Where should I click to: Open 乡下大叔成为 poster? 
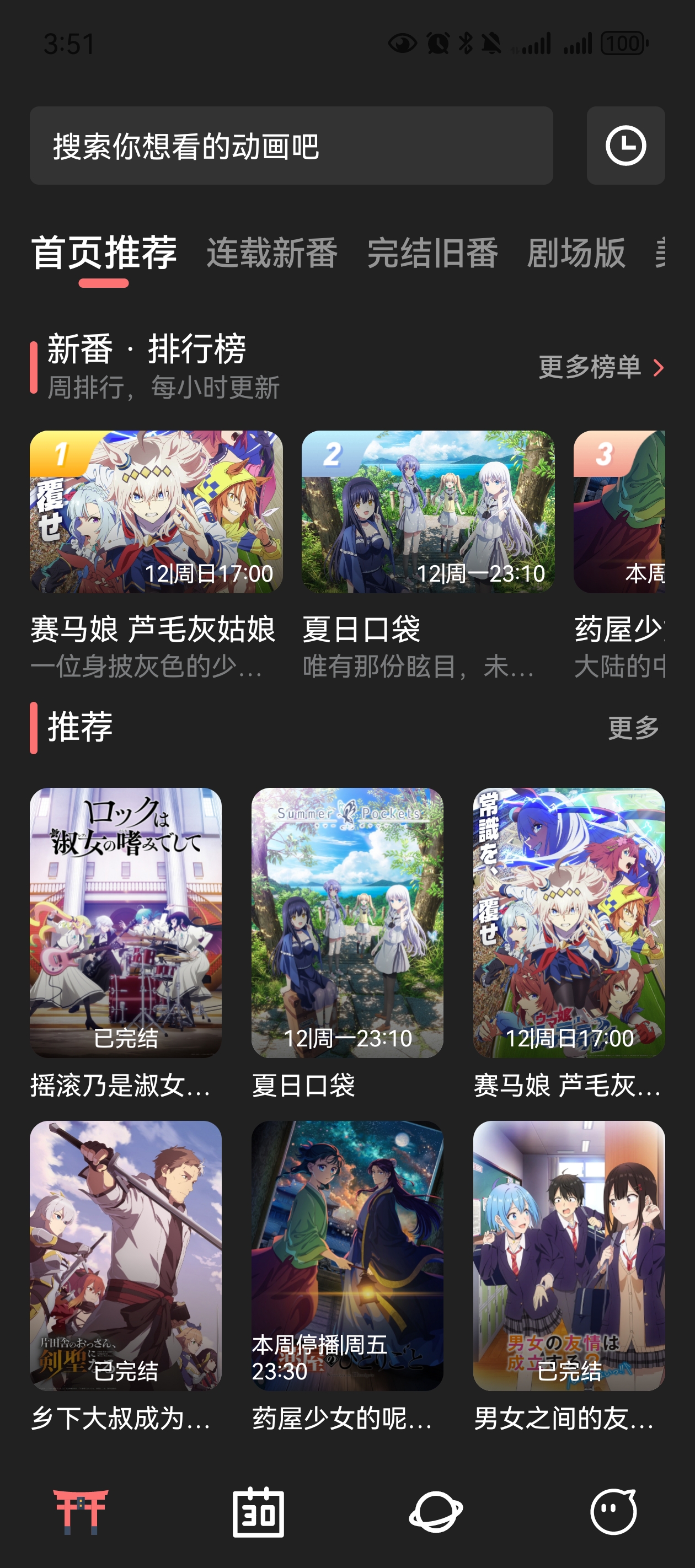[x=125, y=1255]
